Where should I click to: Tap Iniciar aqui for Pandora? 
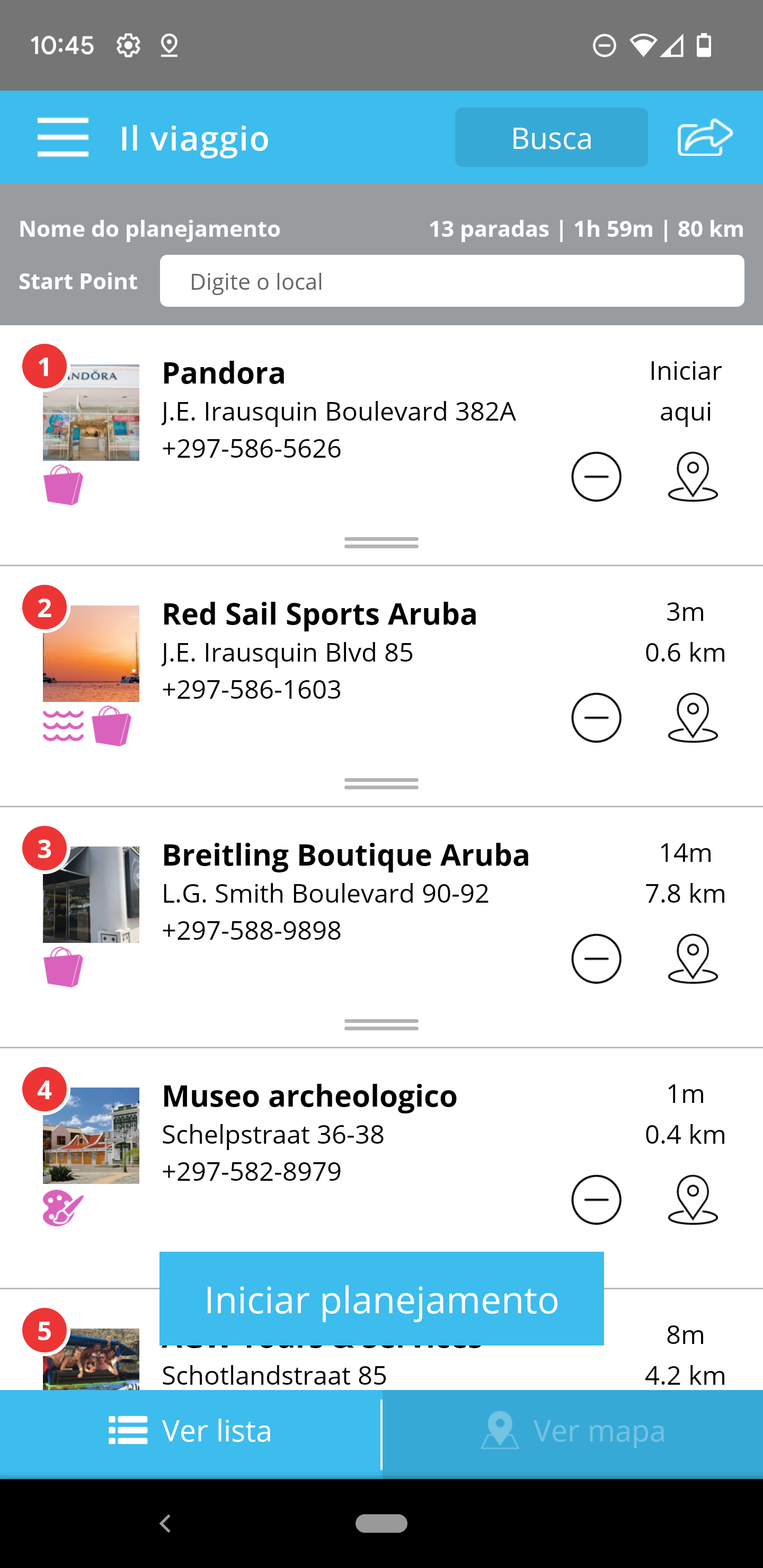685,391
